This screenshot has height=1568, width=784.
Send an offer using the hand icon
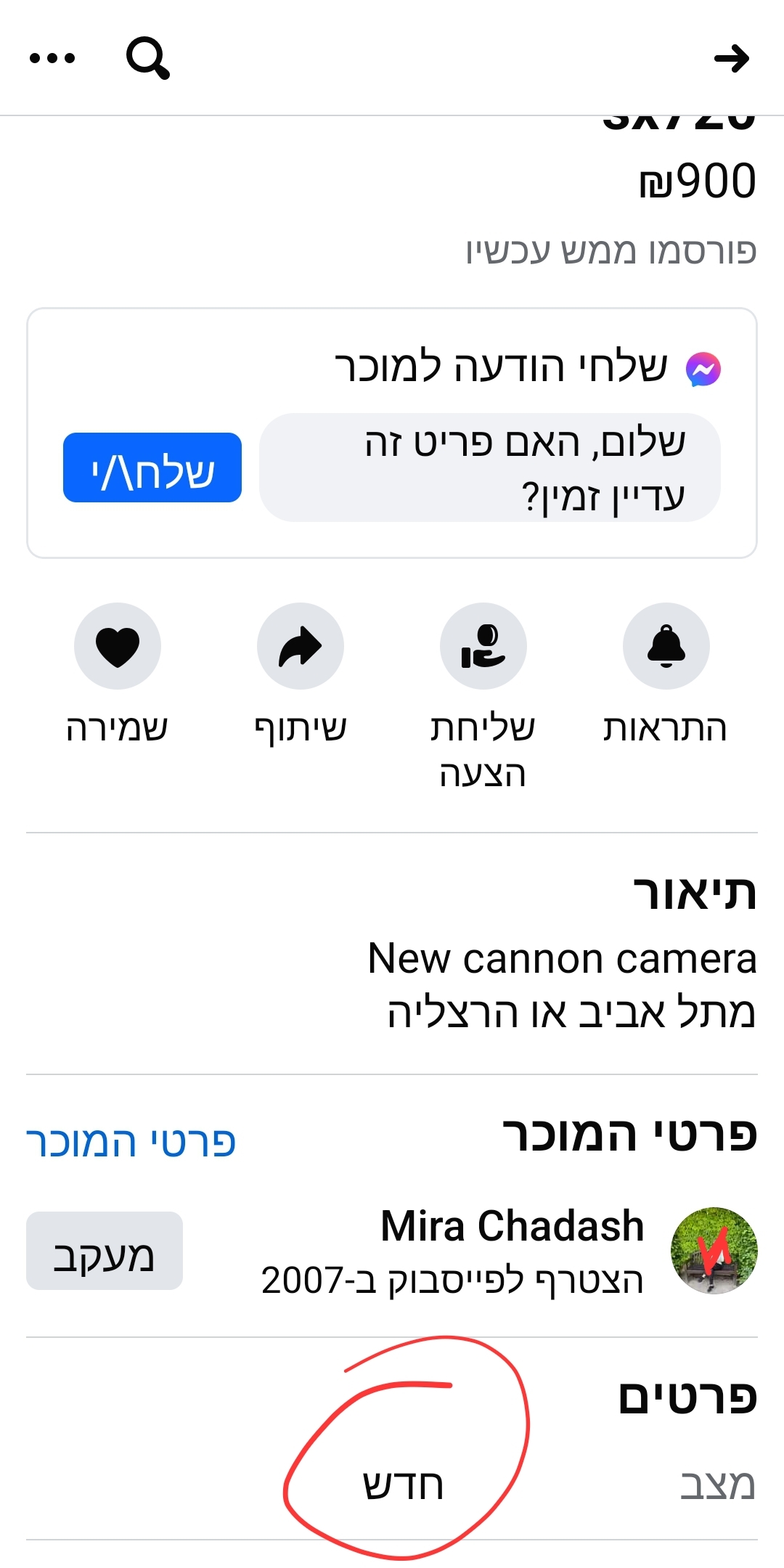pos(483,645)
